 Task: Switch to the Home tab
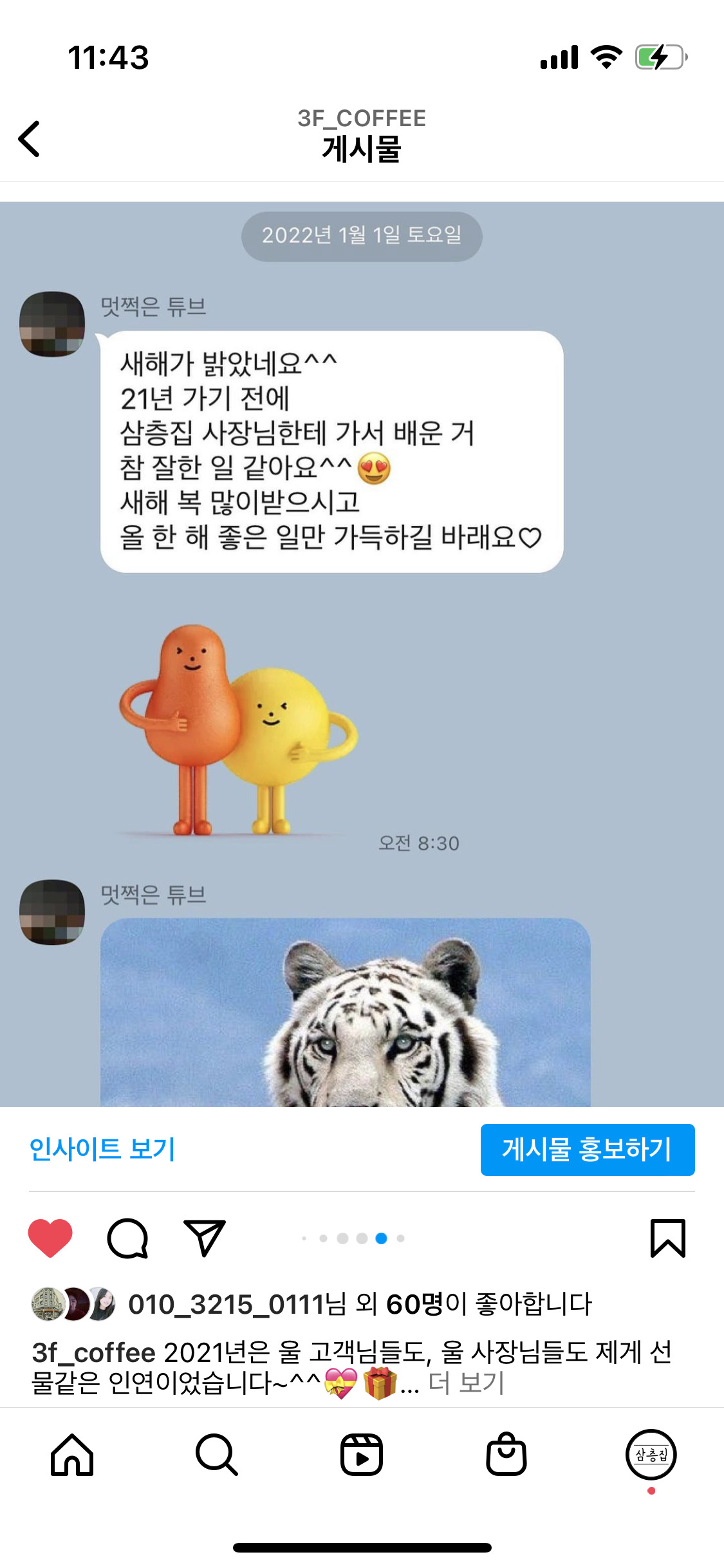72,1455
